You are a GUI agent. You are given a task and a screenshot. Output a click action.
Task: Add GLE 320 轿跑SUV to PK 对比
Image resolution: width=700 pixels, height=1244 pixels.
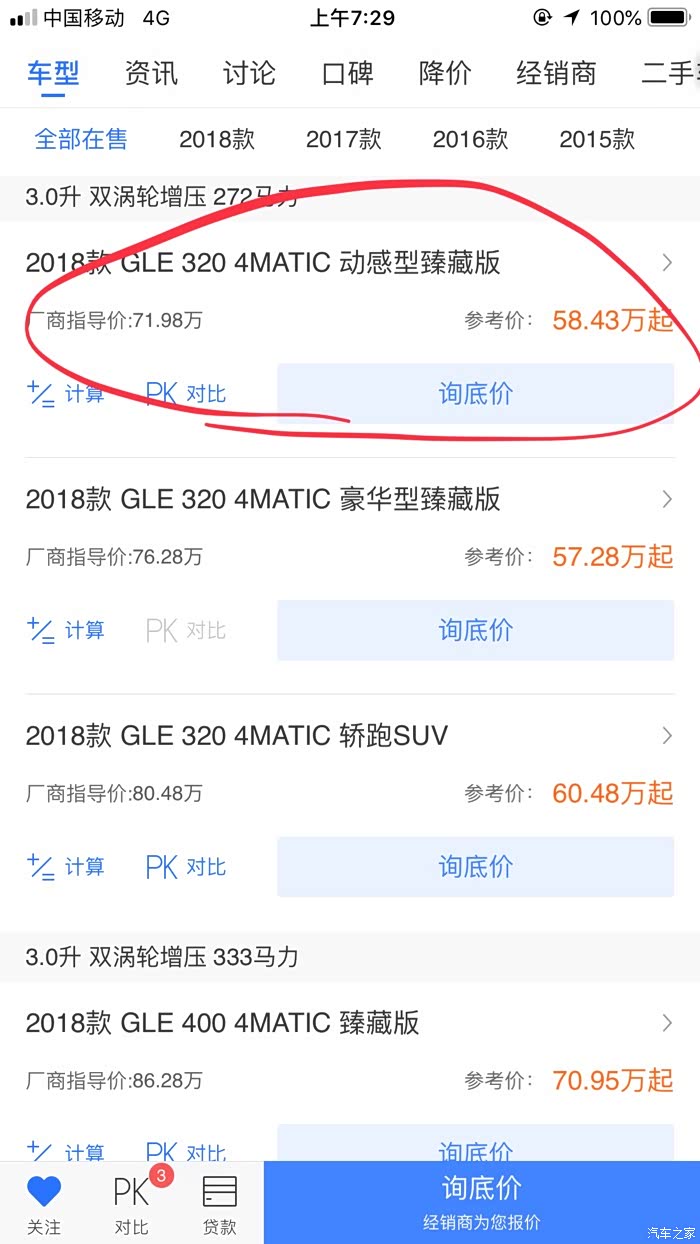(x=187, y=867)
